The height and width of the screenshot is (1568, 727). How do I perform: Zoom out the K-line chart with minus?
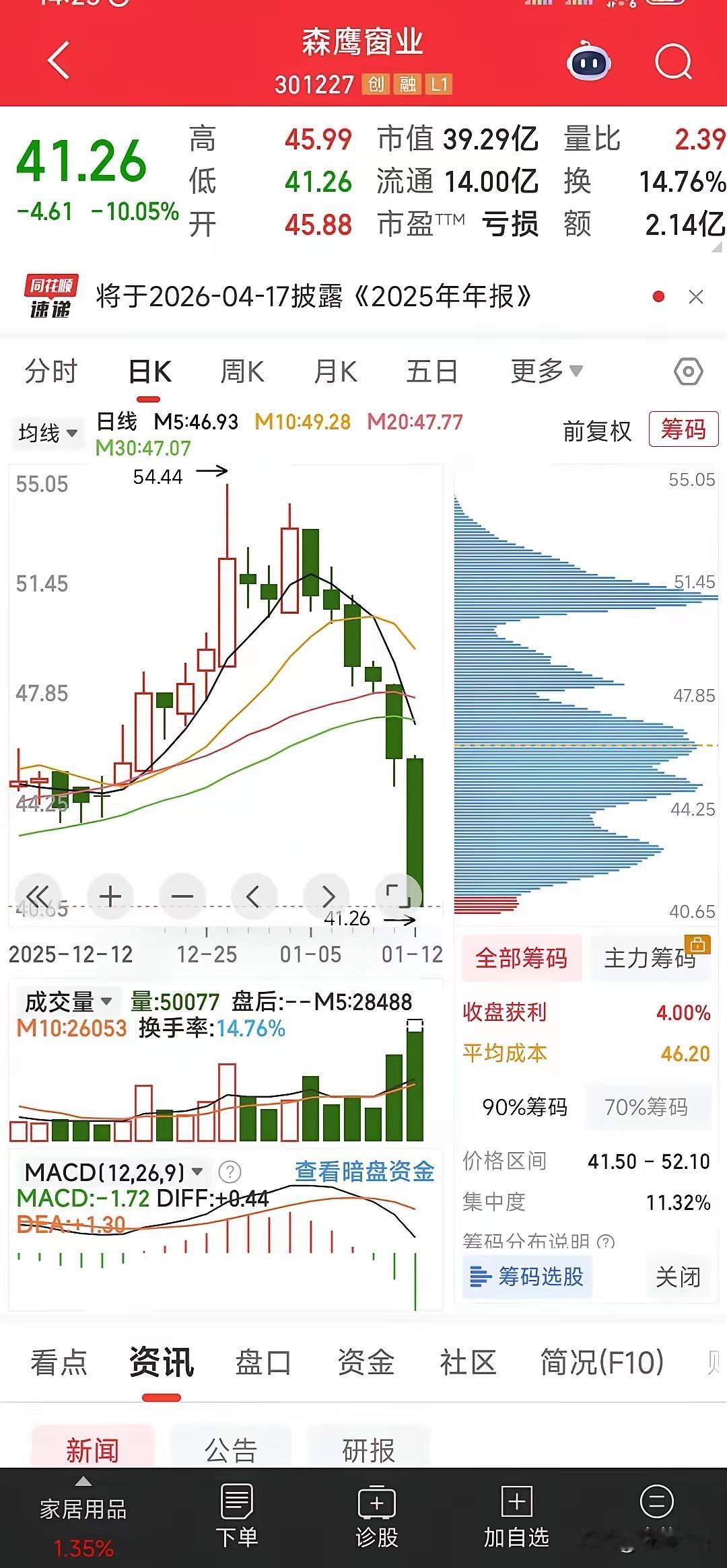(x=182, y=896)
